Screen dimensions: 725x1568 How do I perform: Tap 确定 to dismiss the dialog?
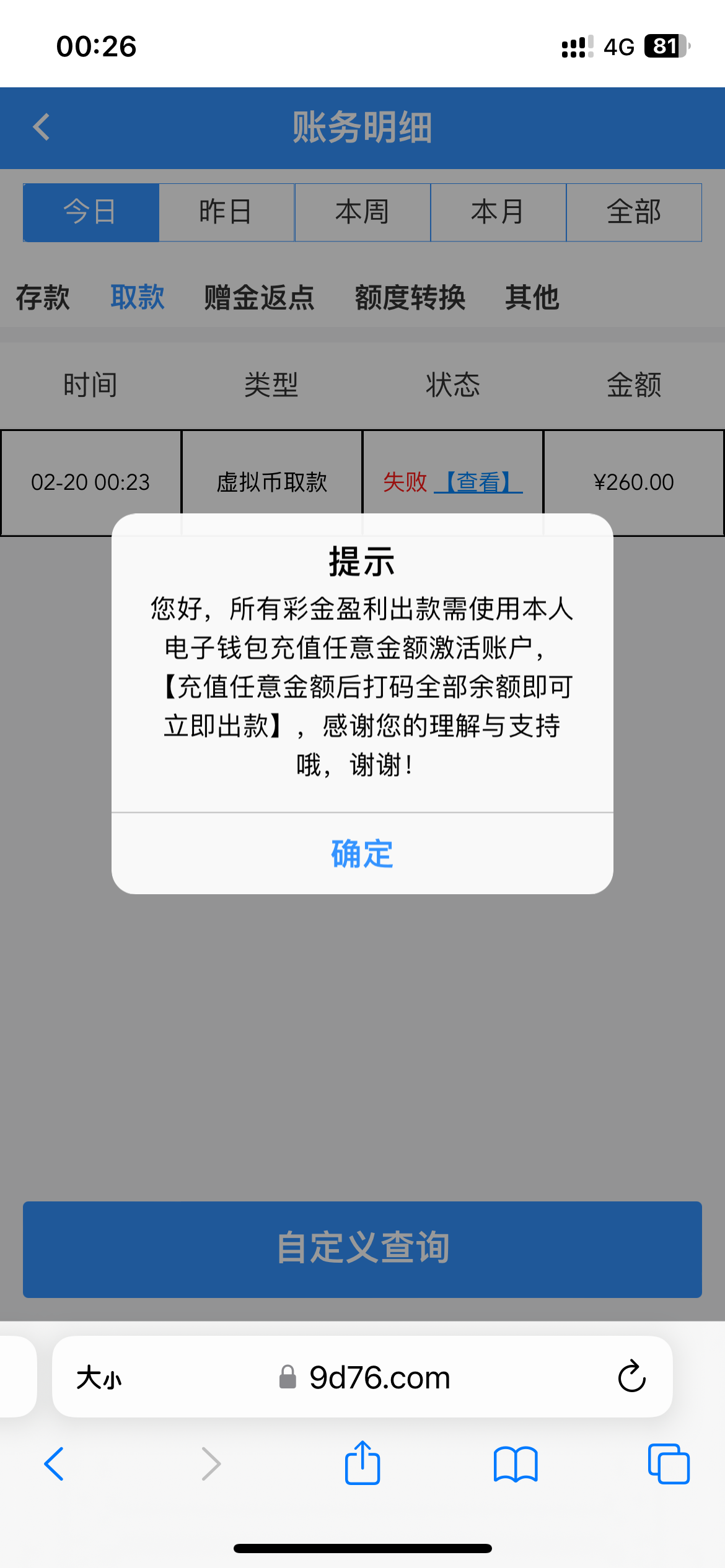click(x=361, y=854)
